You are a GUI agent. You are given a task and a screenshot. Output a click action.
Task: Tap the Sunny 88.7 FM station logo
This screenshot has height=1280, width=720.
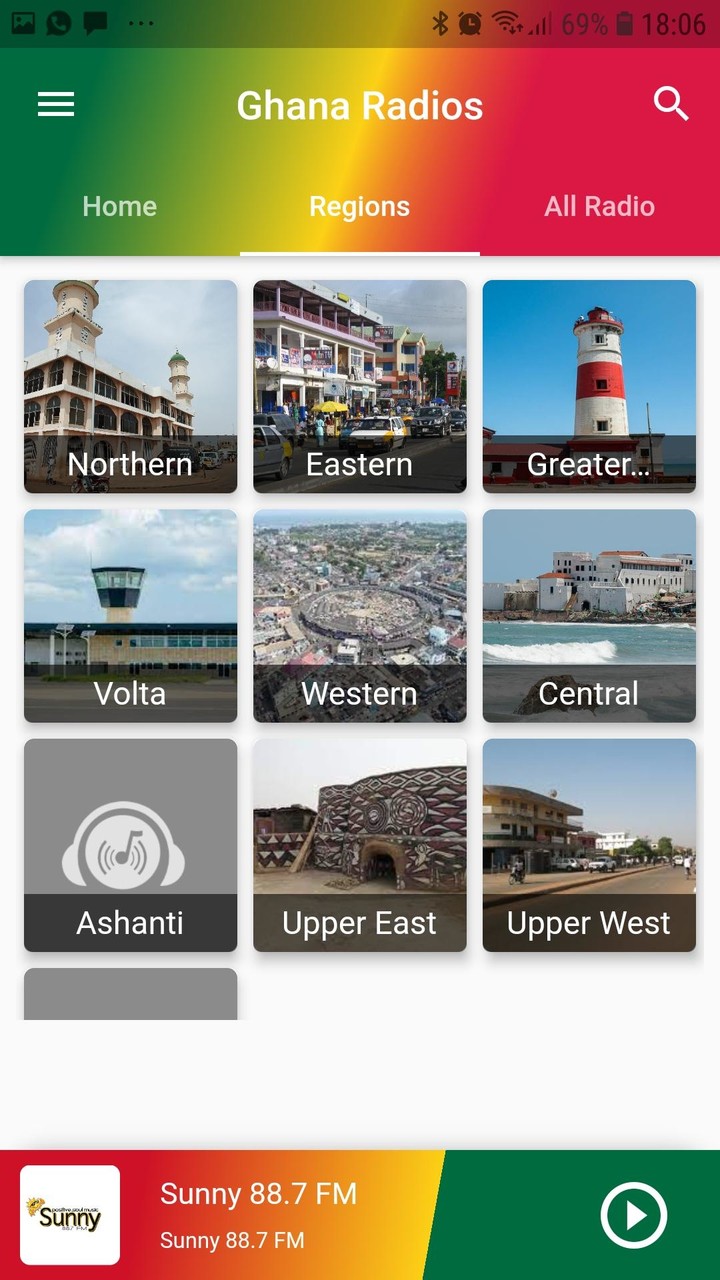(x=69, y=1215)
